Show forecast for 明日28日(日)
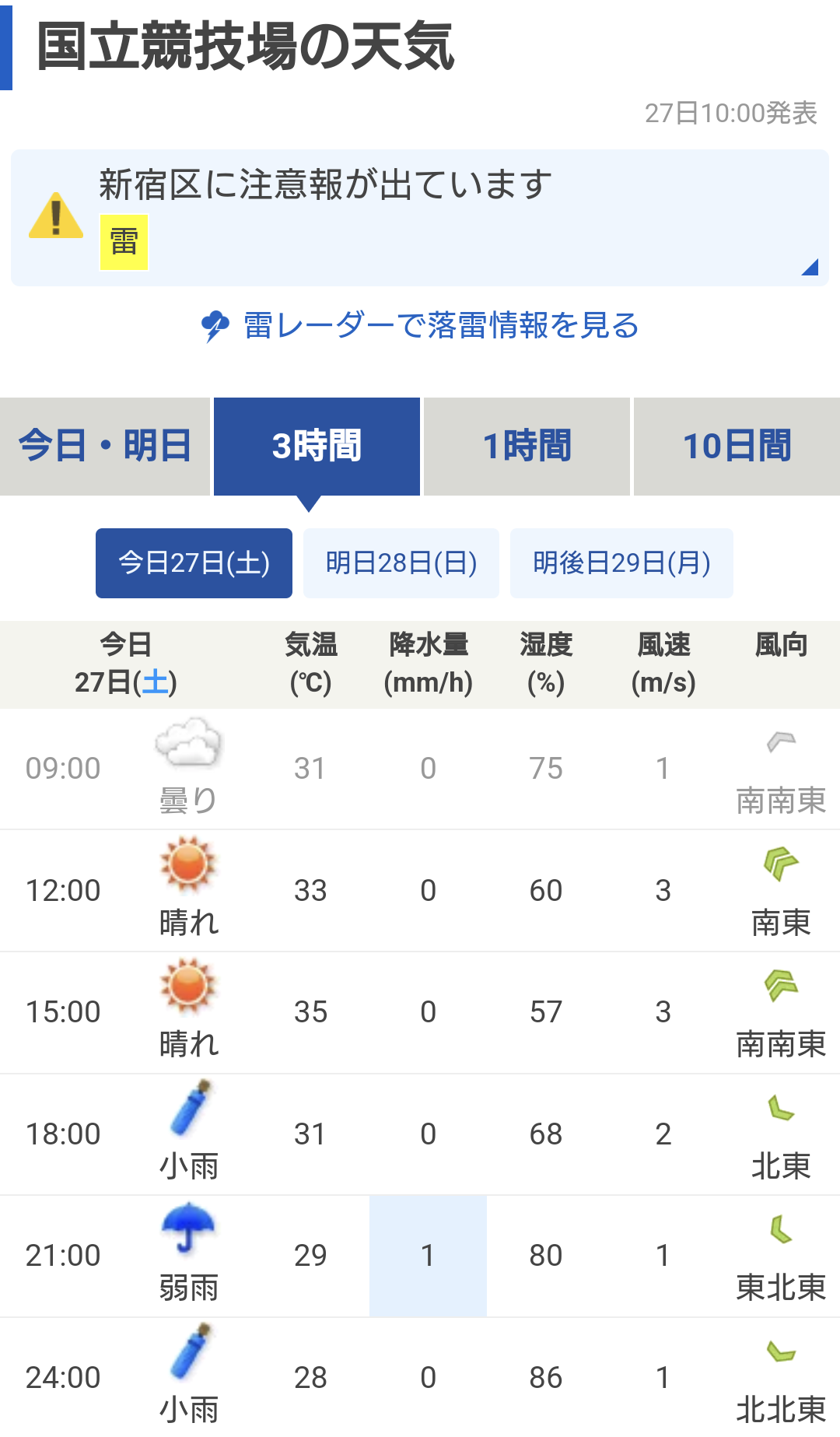Screen dimensions: 840x1437 (401, 563)
